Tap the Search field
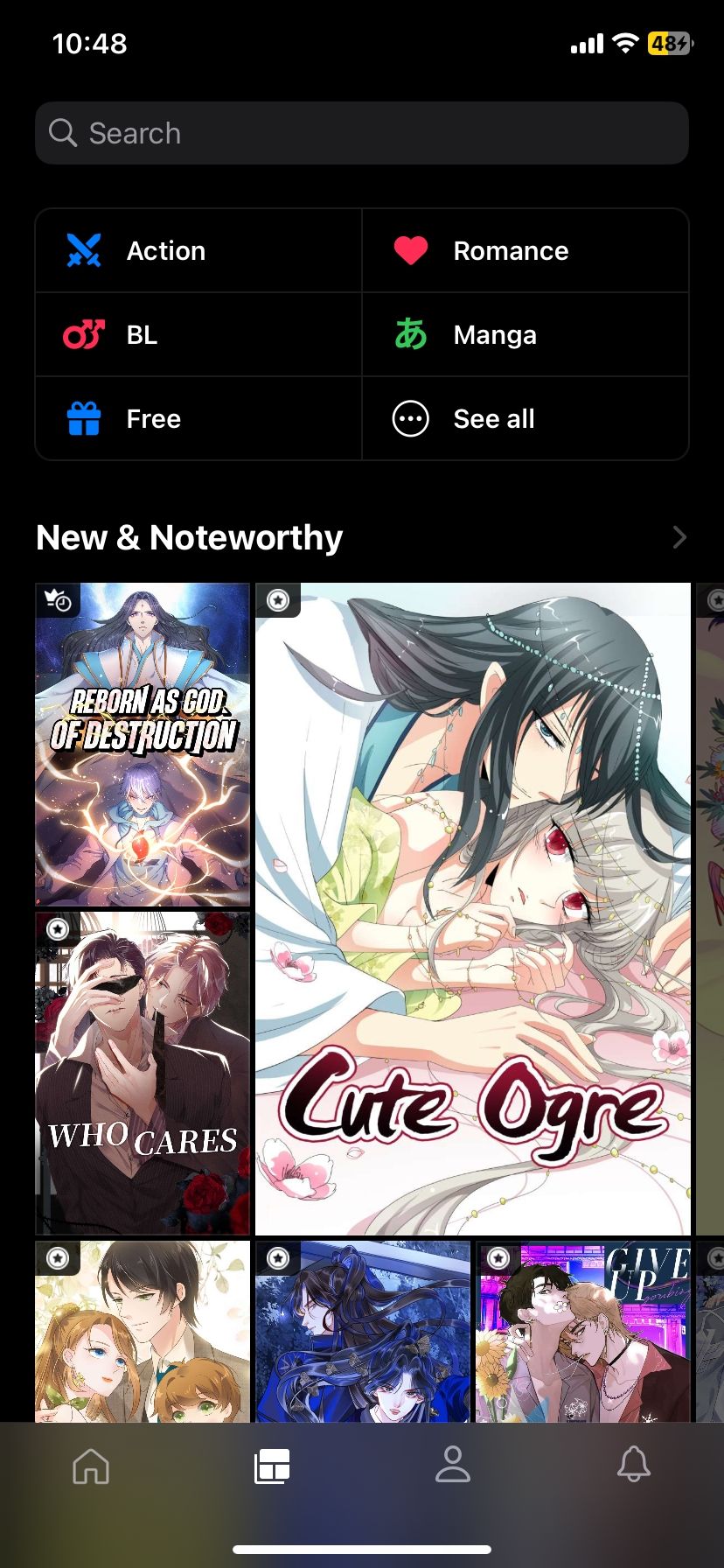 [x=362, y=133]
